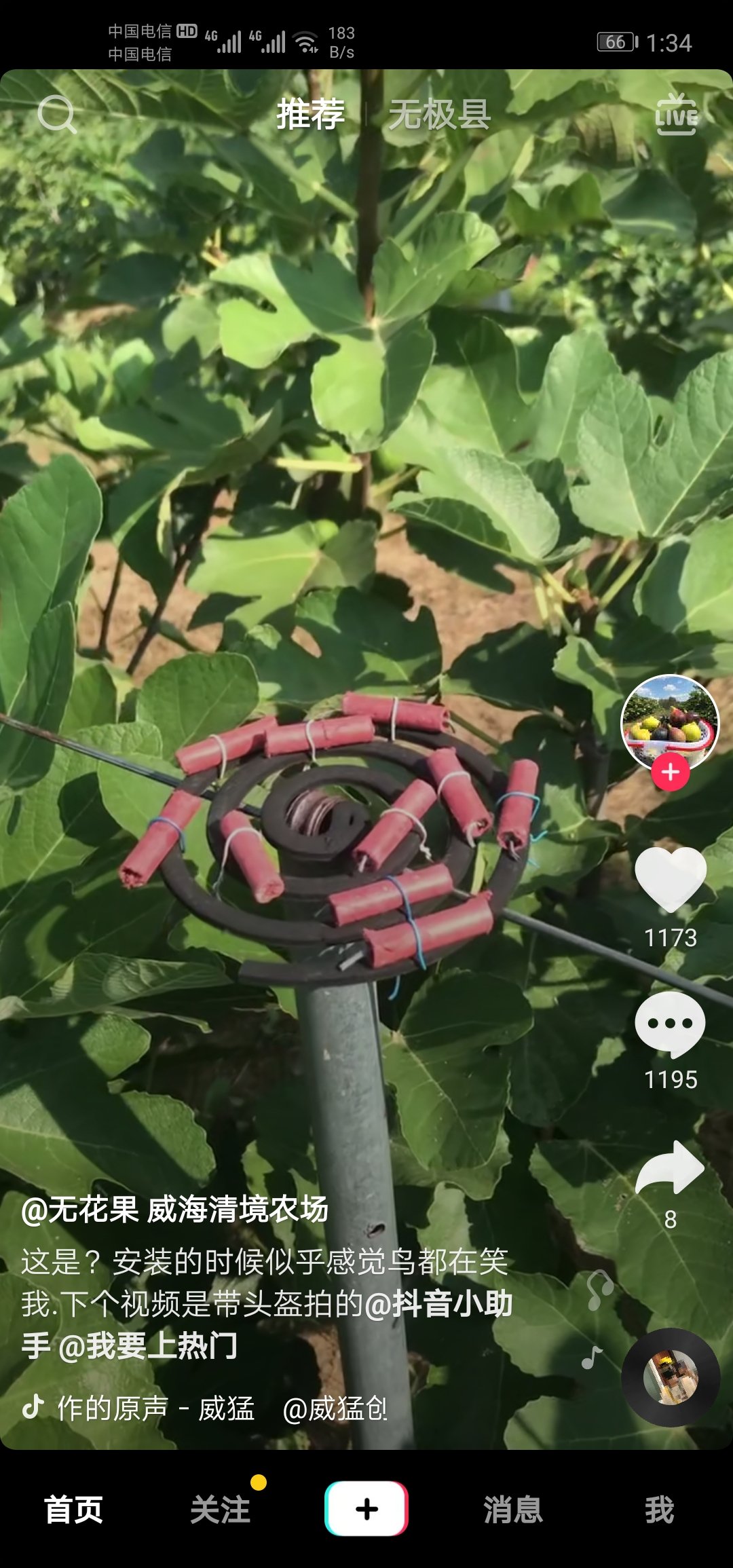Open the comments bubble icon

pos(671,1024)
